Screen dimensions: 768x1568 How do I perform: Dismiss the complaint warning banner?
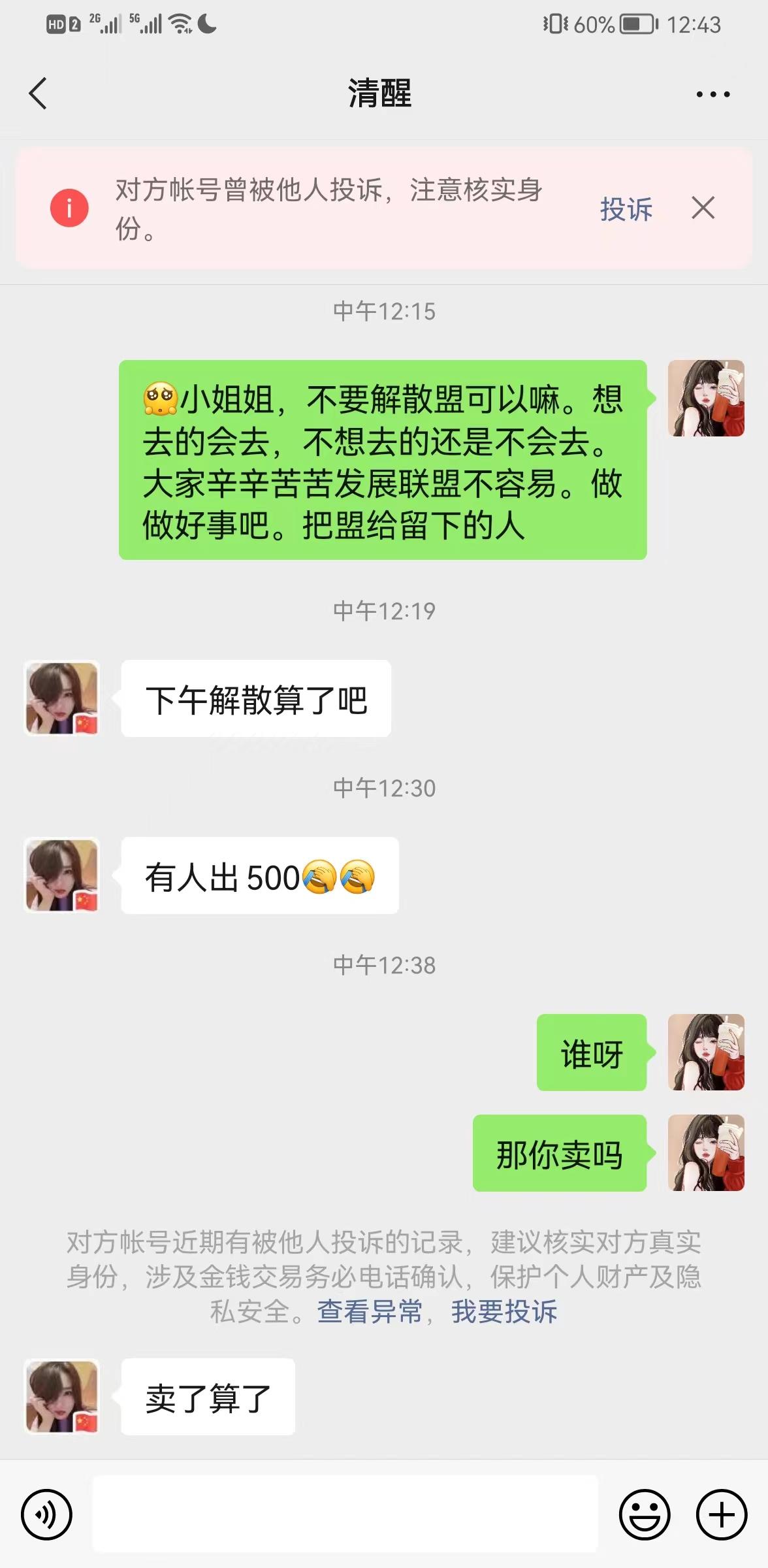tap(703, 208)
